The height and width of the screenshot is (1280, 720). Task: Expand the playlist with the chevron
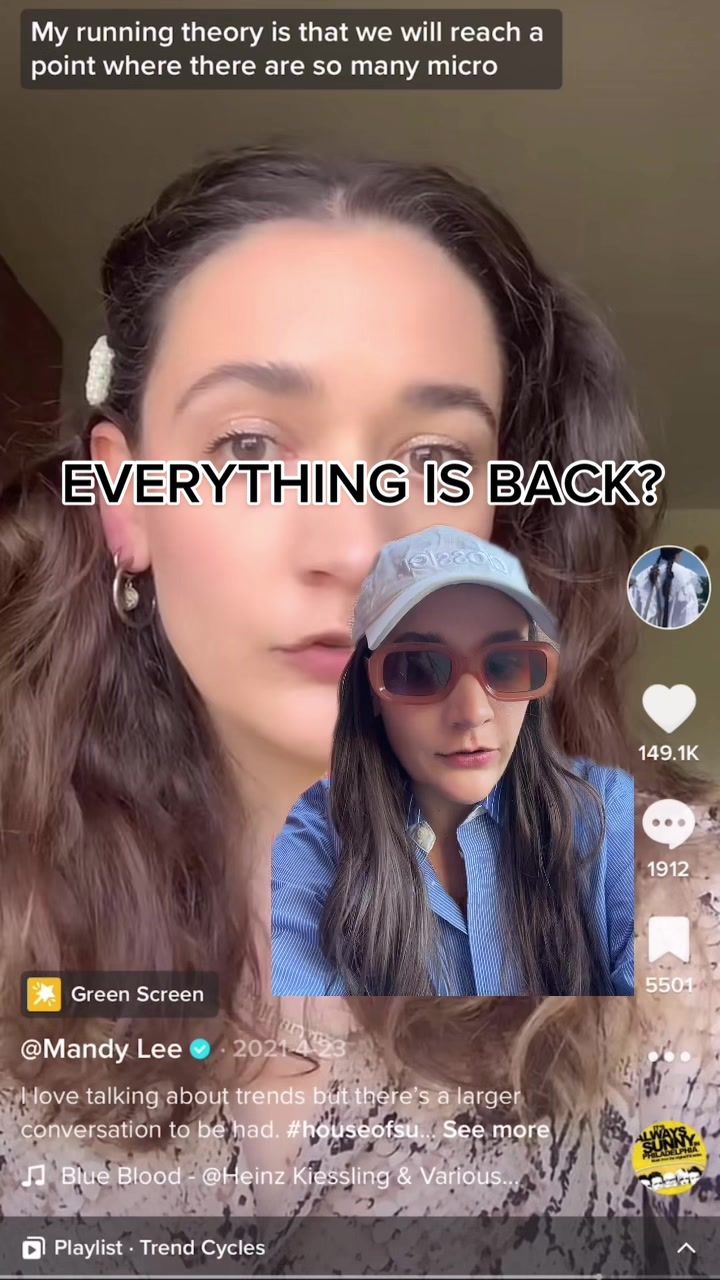[x=686, y=1247]
